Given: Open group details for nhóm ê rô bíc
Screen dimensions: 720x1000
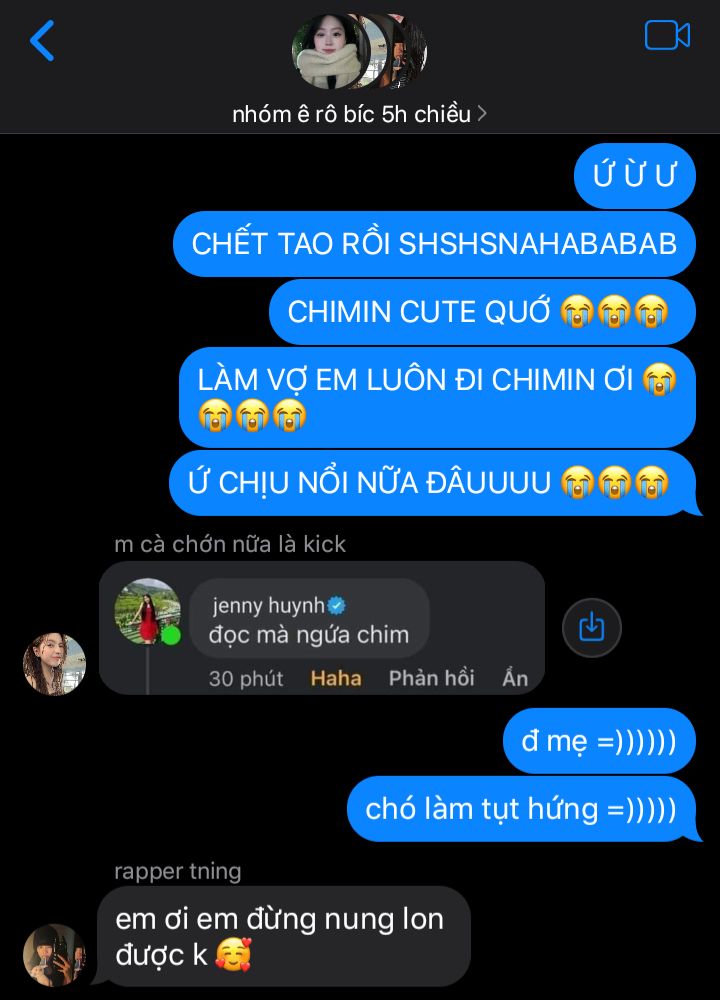Looking at the screenshot, I should [x=359, y=114].
